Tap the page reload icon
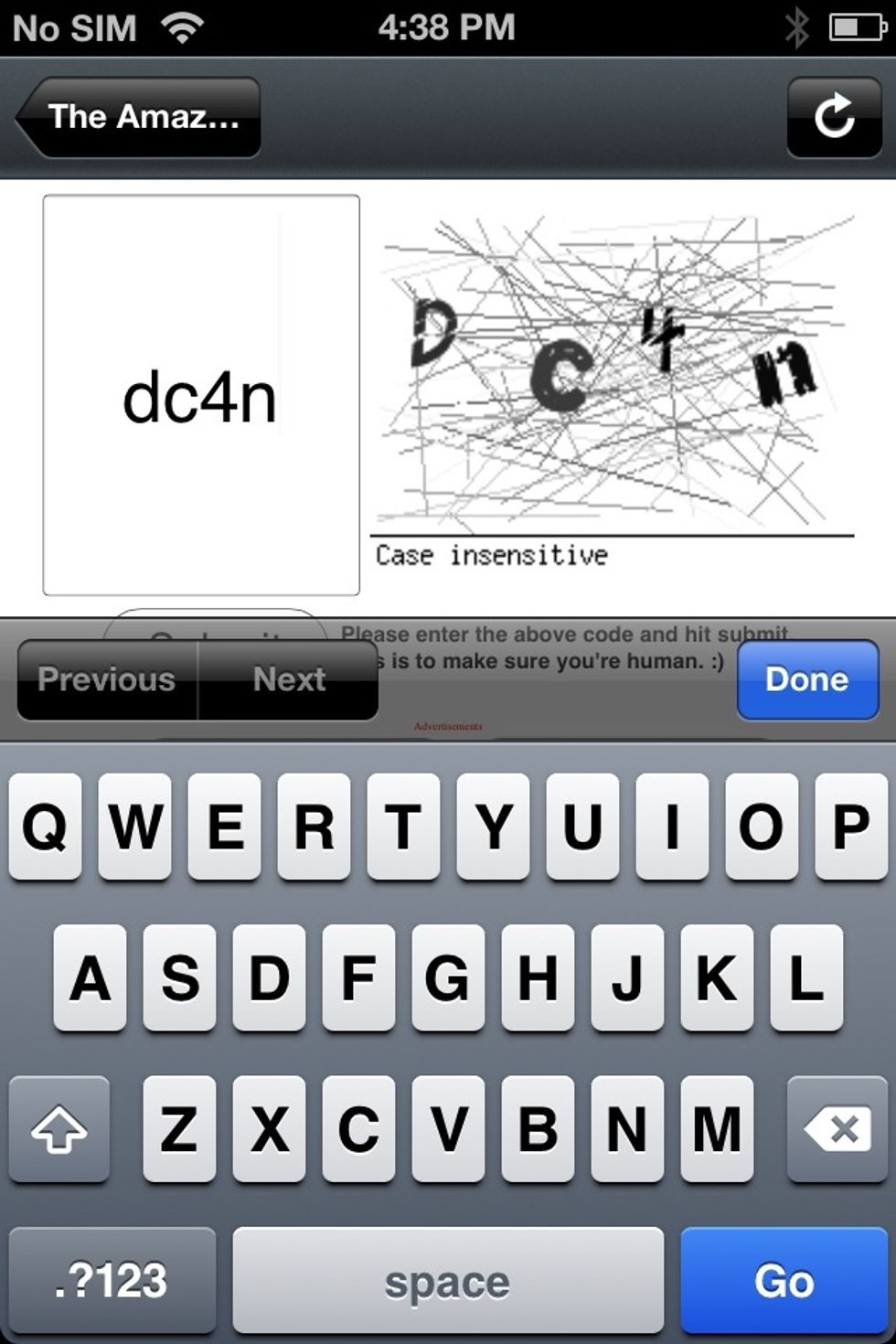Screen dimensions: 896x1344 point(833,116)
